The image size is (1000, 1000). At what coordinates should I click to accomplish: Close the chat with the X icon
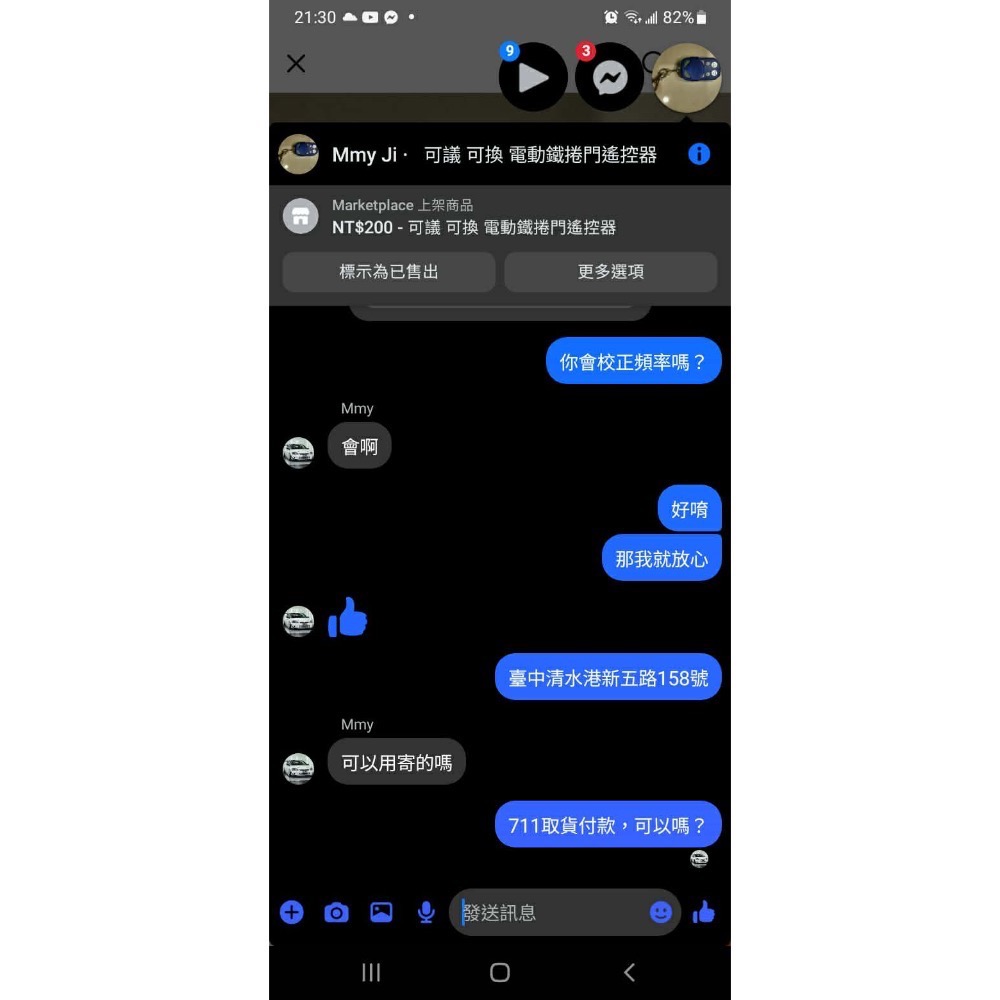point(295,63)
